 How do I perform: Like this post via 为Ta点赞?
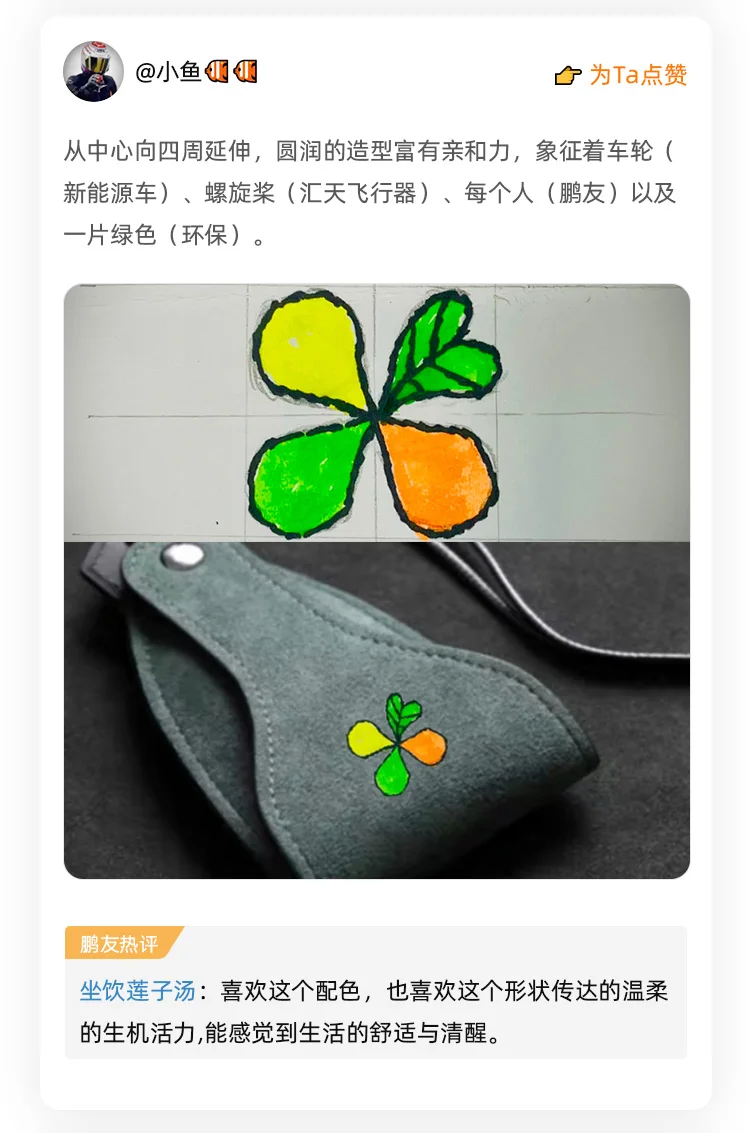622,75
